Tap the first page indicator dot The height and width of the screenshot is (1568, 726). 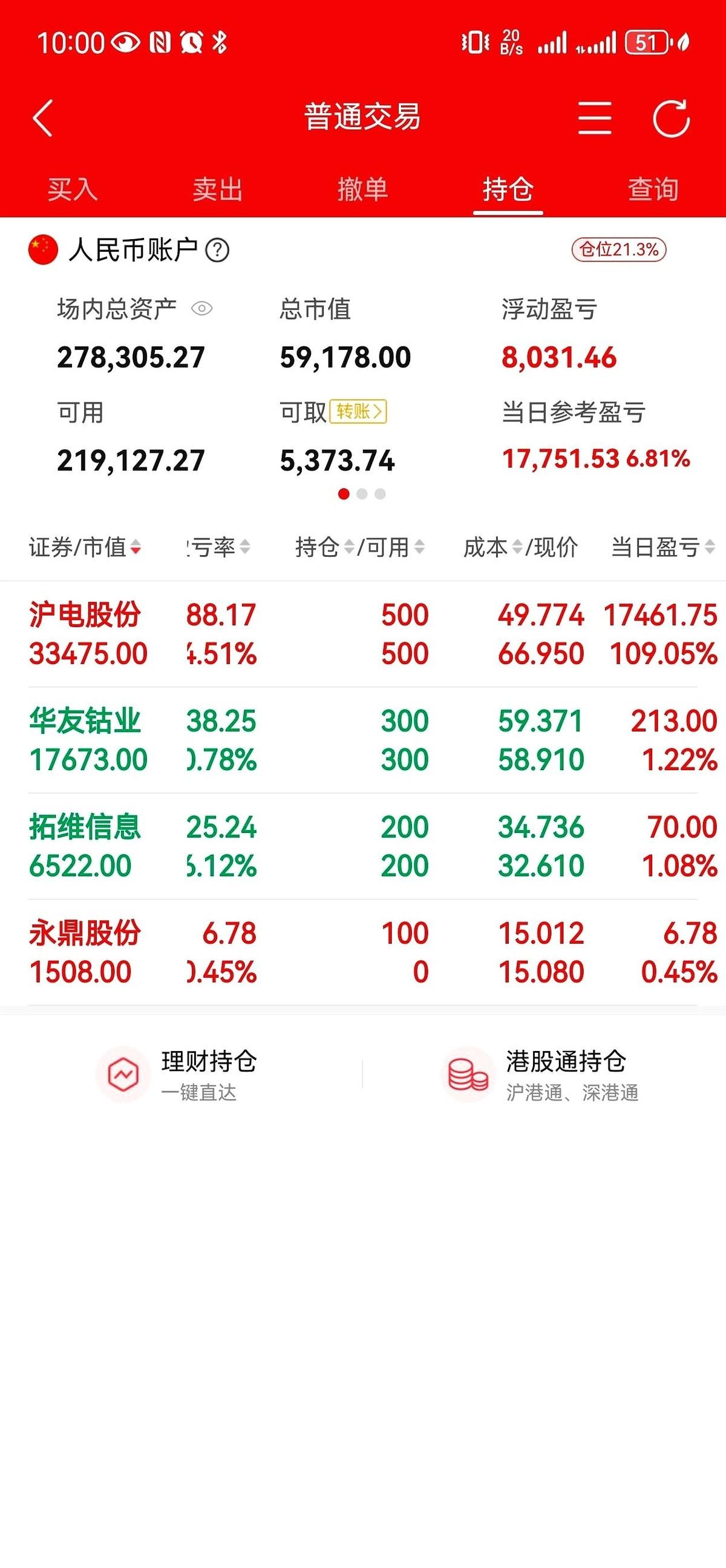coord(345,494)
